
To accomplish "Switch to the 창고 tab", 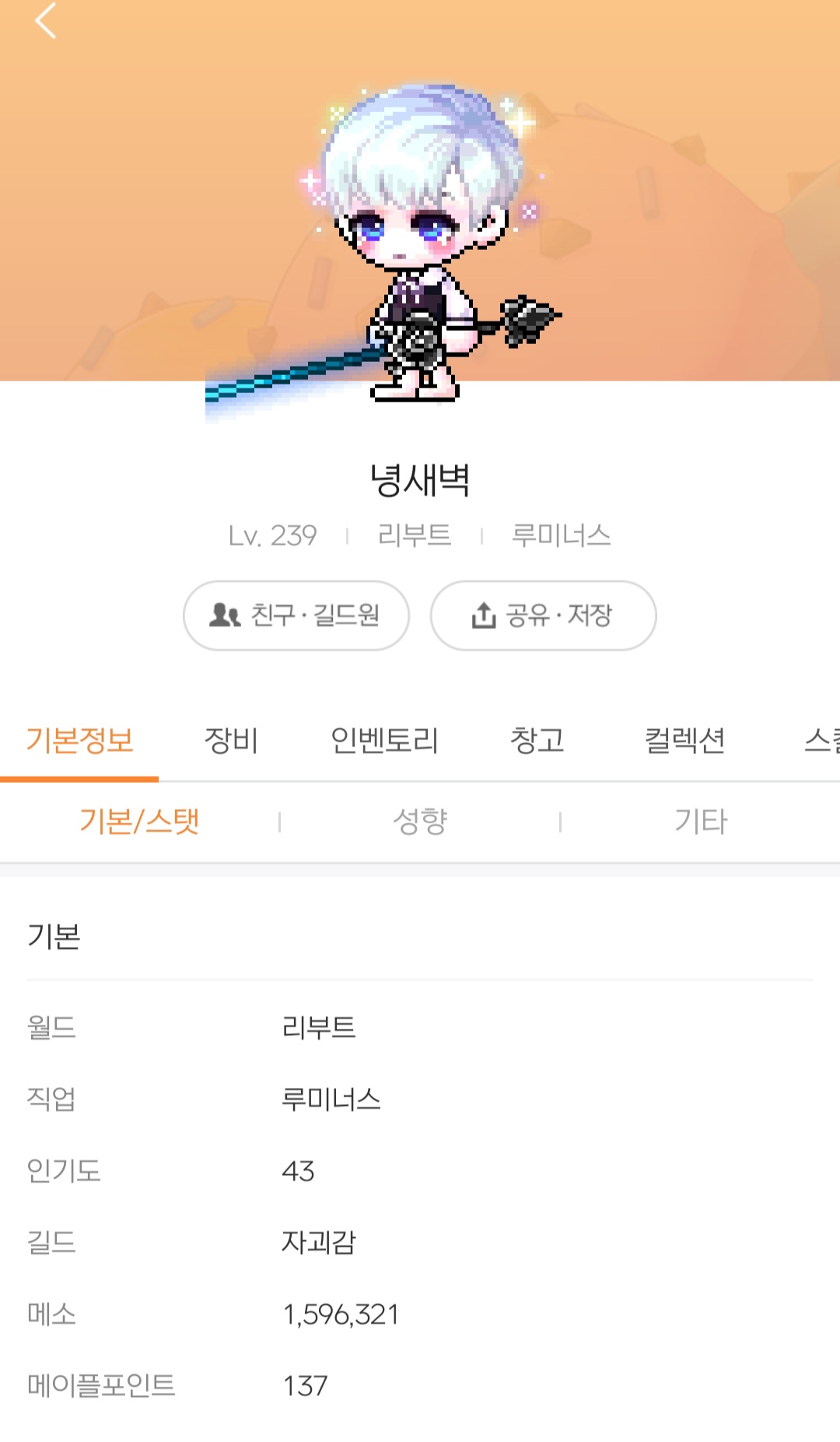I will coord(537,740).
